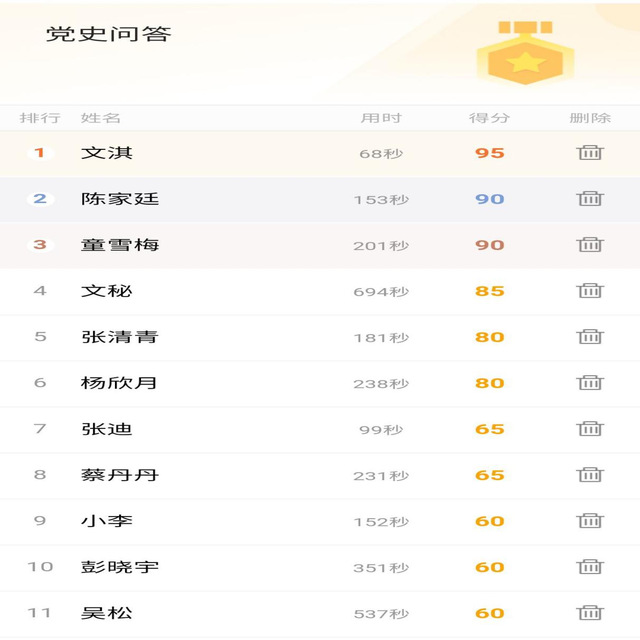Remove 杨欣月 from the ranking
Image resolution: width=640 pixels, height=640 pixels.
[x=590, y=382]
